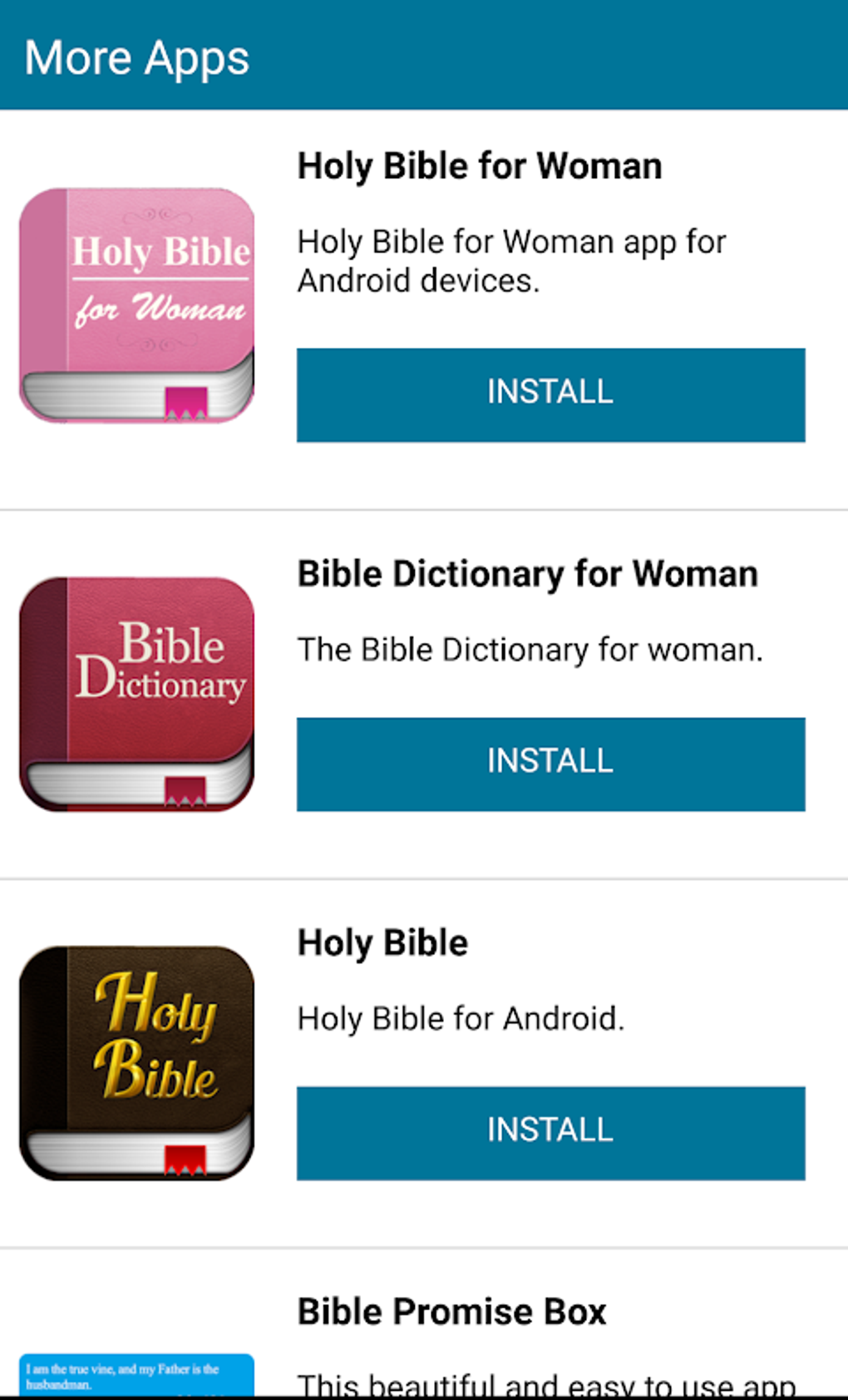Screen dimensions: 848x1400
Task: Open the pink Holy Bible for Woman icon
Action: (137, 305)
